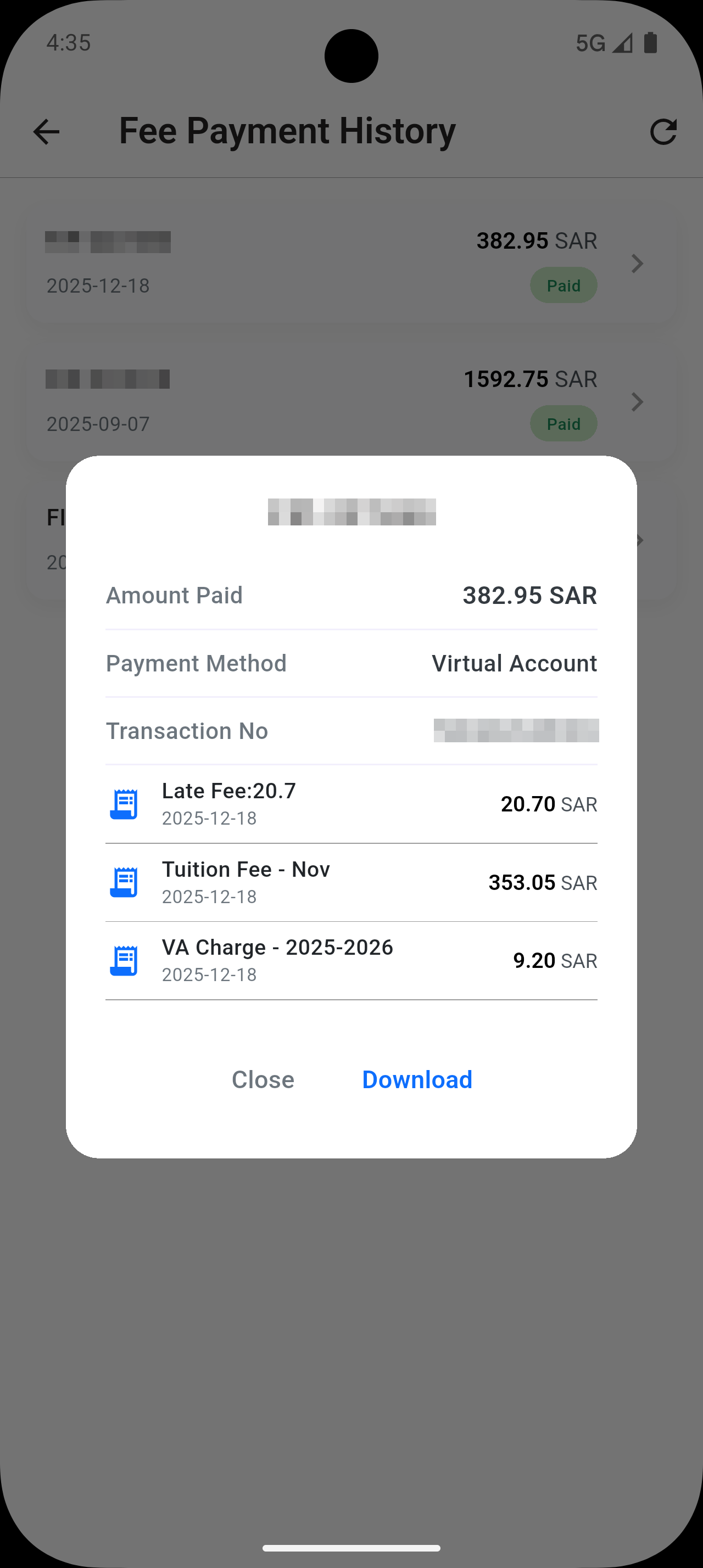
Task: Close the payment details dialog
Action: [x=263, y=1079]
